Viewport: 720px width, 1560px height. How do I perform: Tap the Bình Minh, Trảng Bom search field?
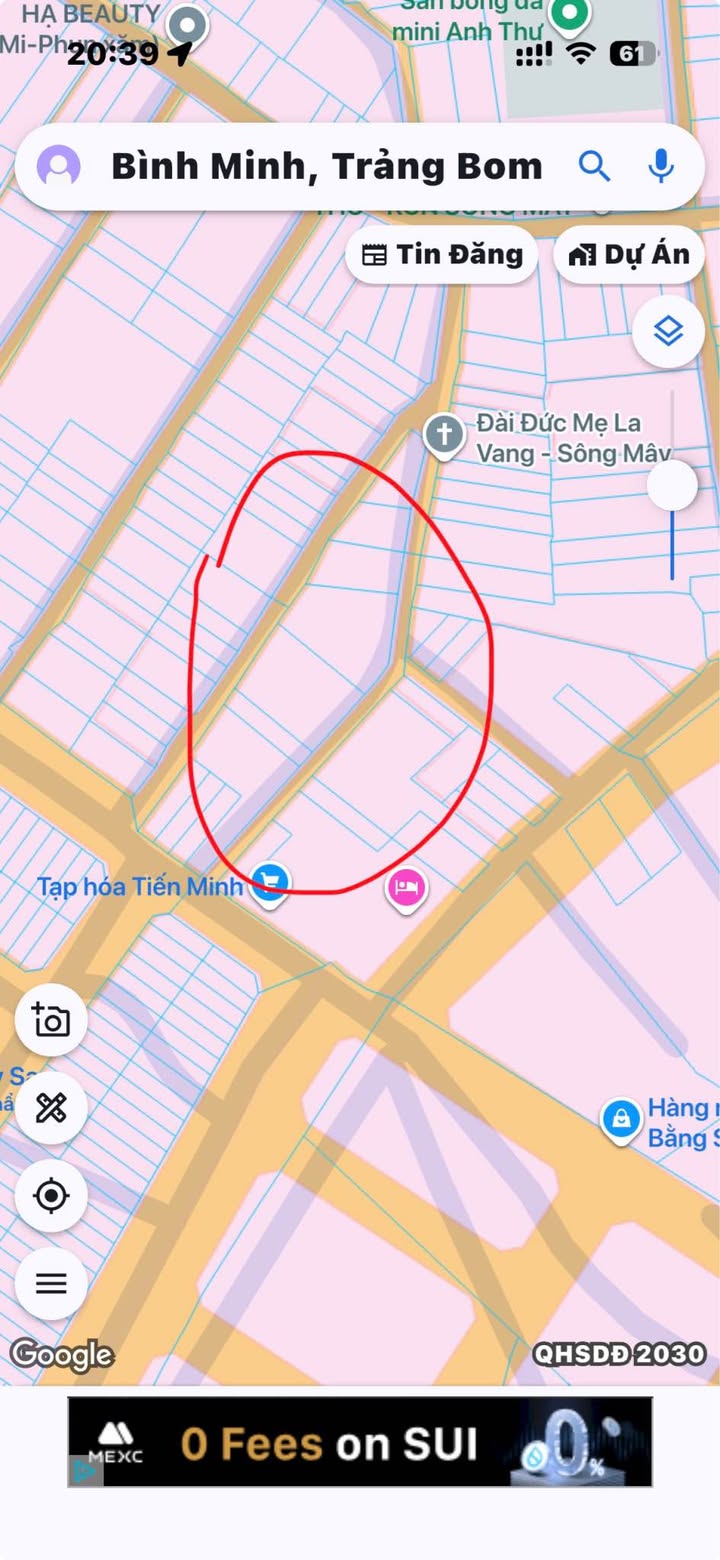pos(326,166)
